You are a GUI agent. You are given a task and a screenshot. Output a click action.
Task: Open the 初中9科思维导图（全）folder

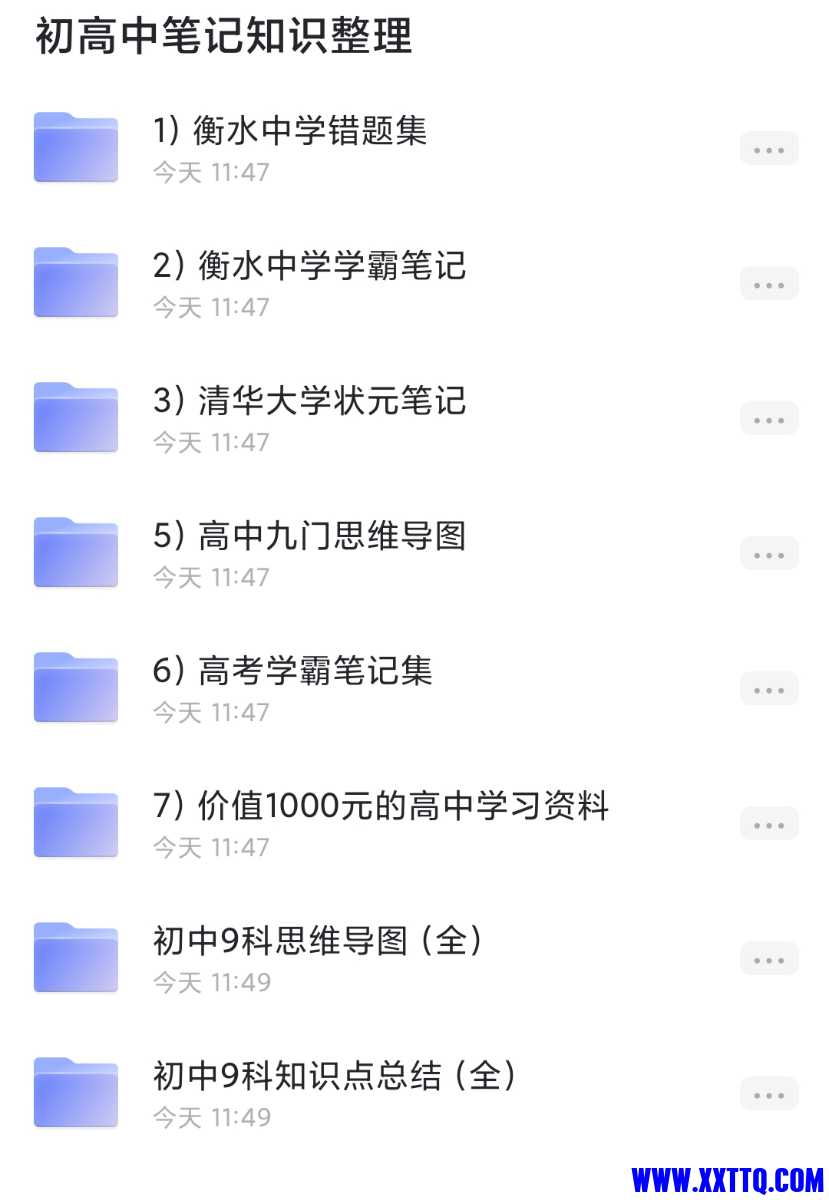pyautogui.click(x=318, y=942)
